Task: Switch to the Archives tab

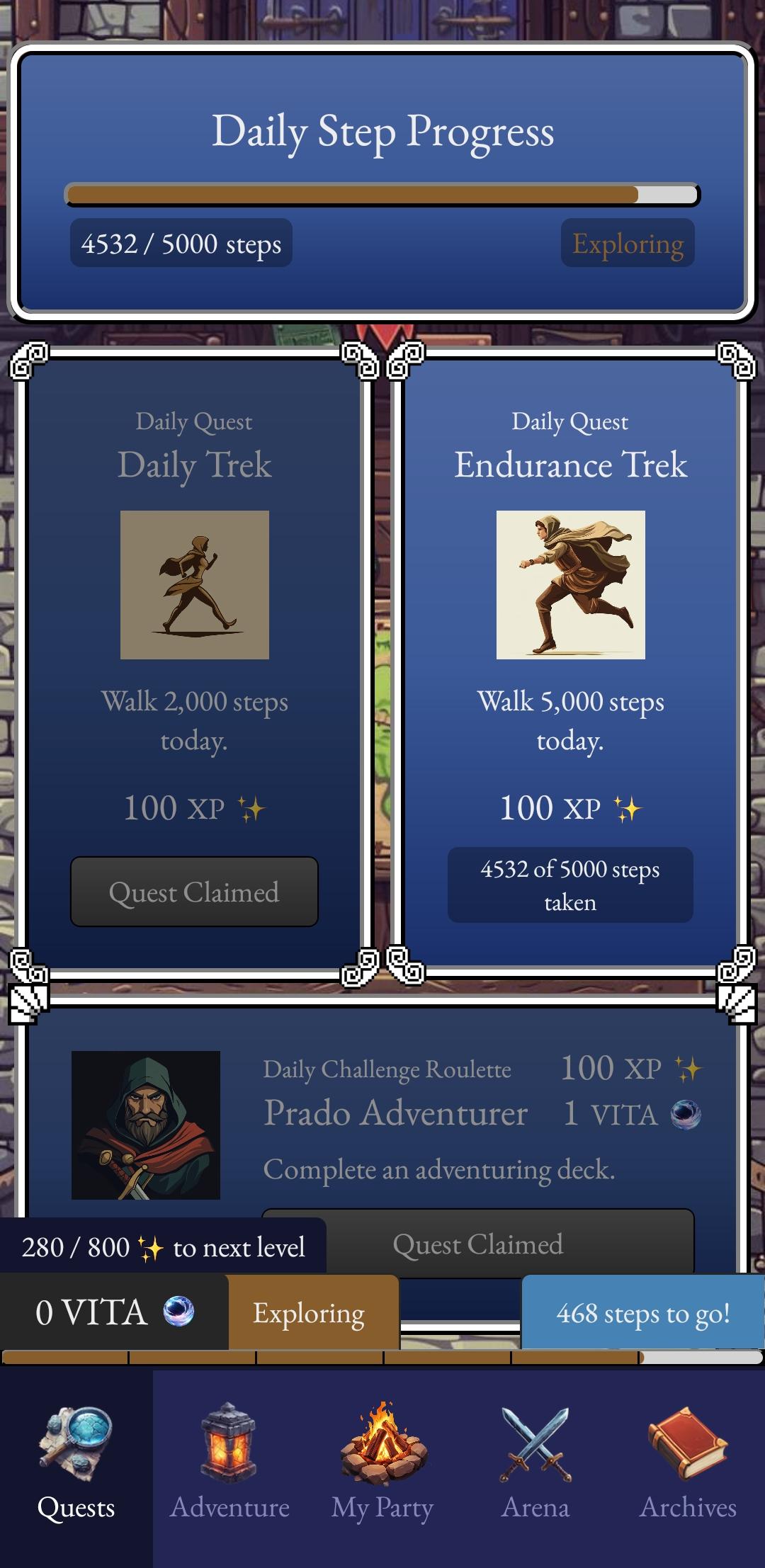Action: click(x=688, y=1466)
